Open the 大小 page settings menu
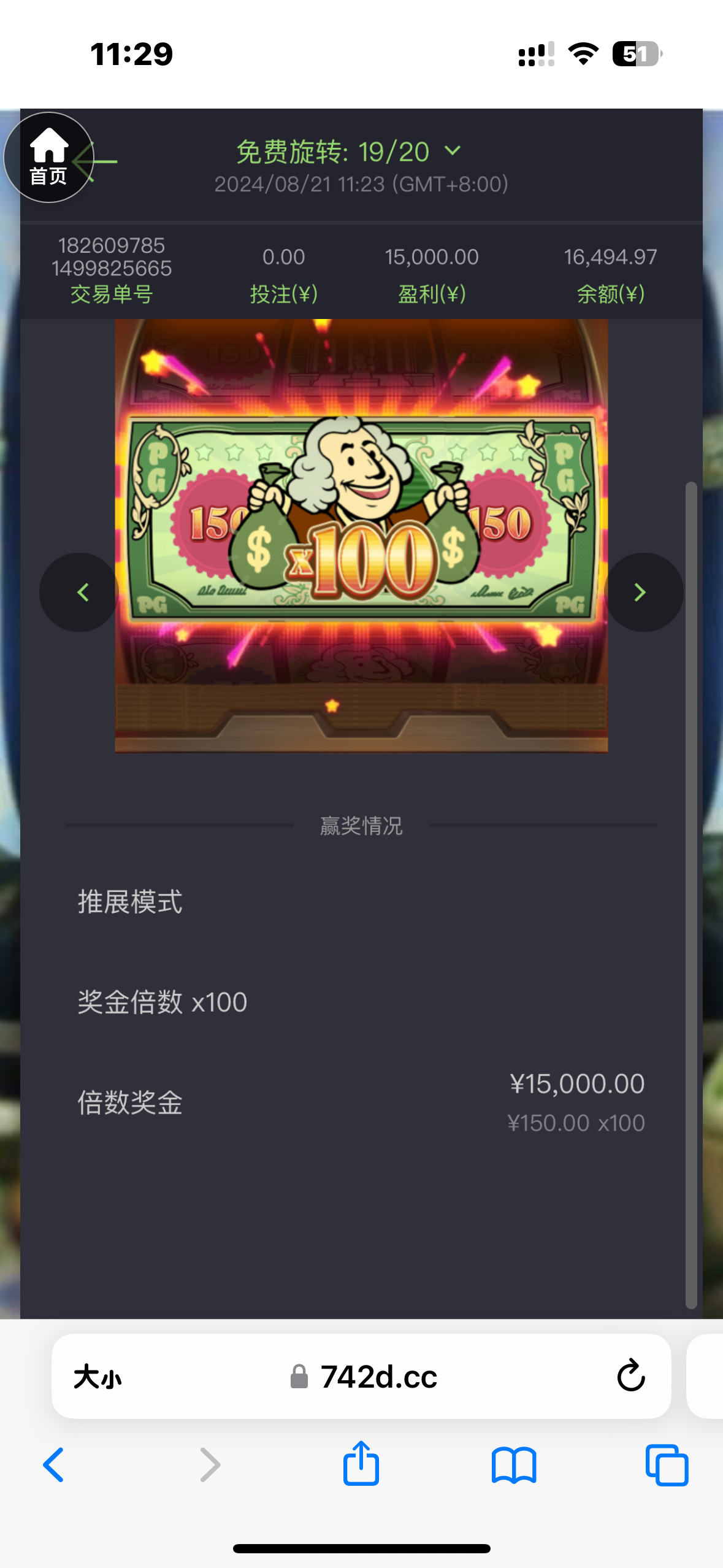 (x=98, y=1377)
